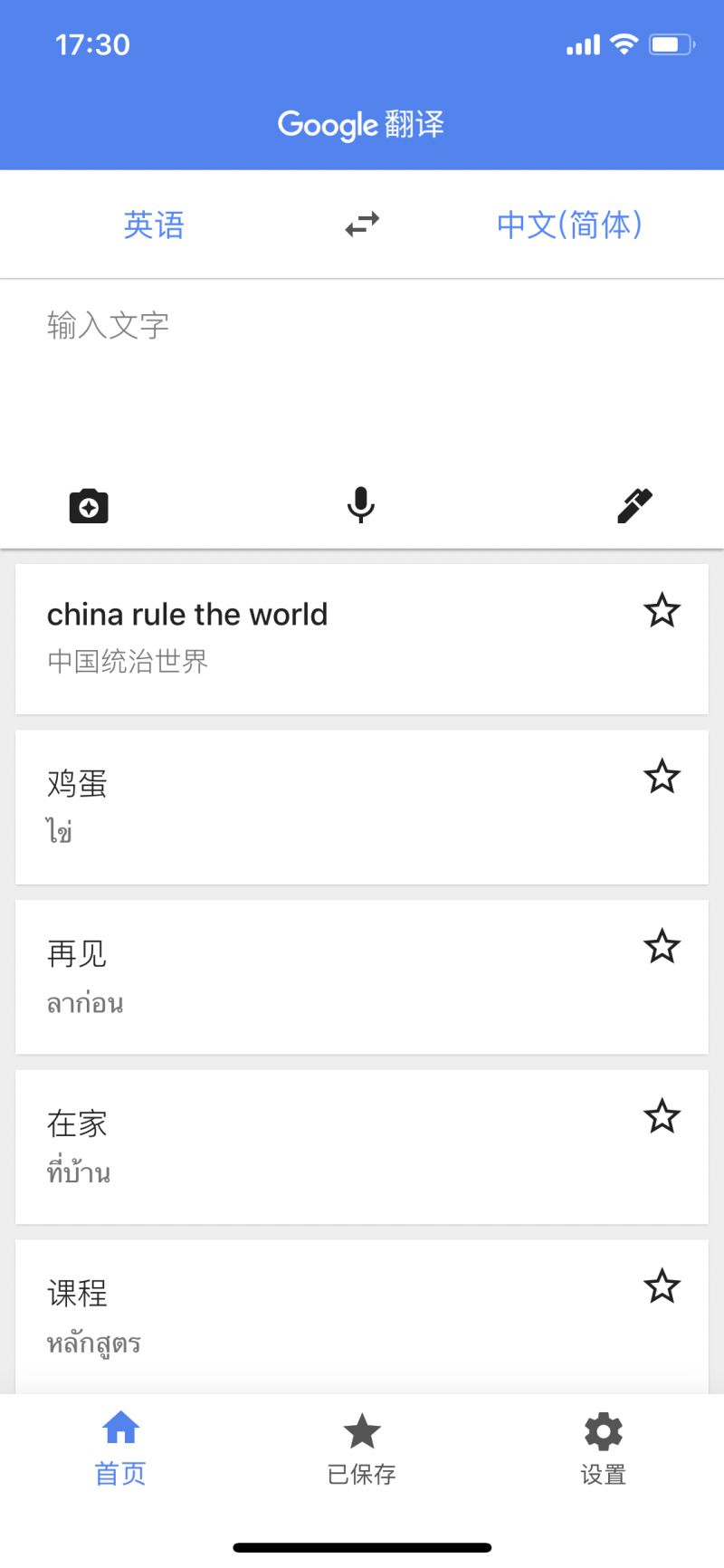
Task: Open the 英语 source language selector
Action: 154,225
